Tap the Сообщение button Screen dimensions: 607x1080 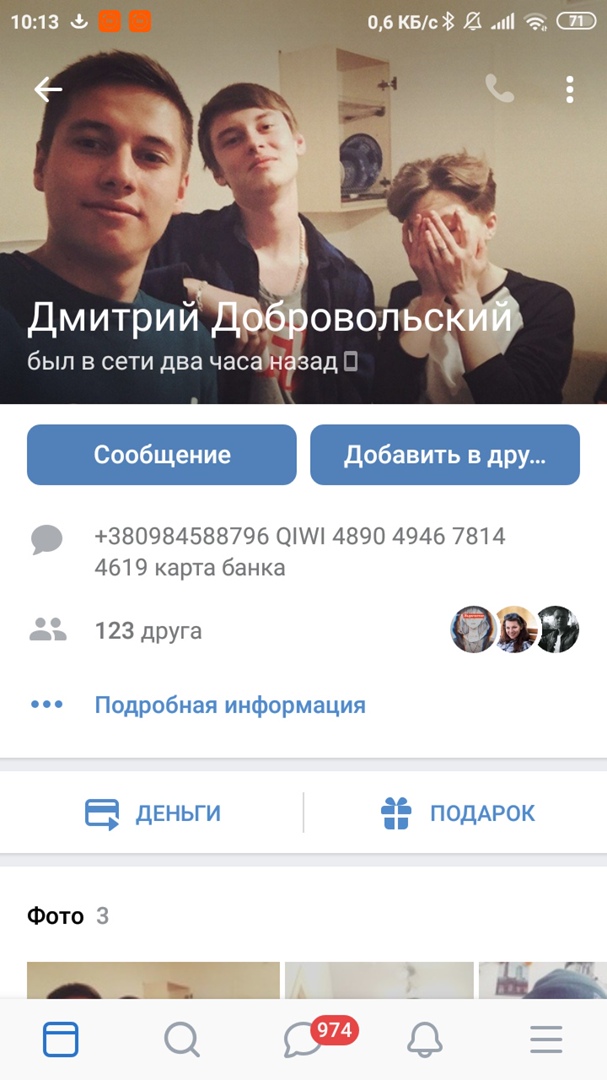click(x=162, y=455)
